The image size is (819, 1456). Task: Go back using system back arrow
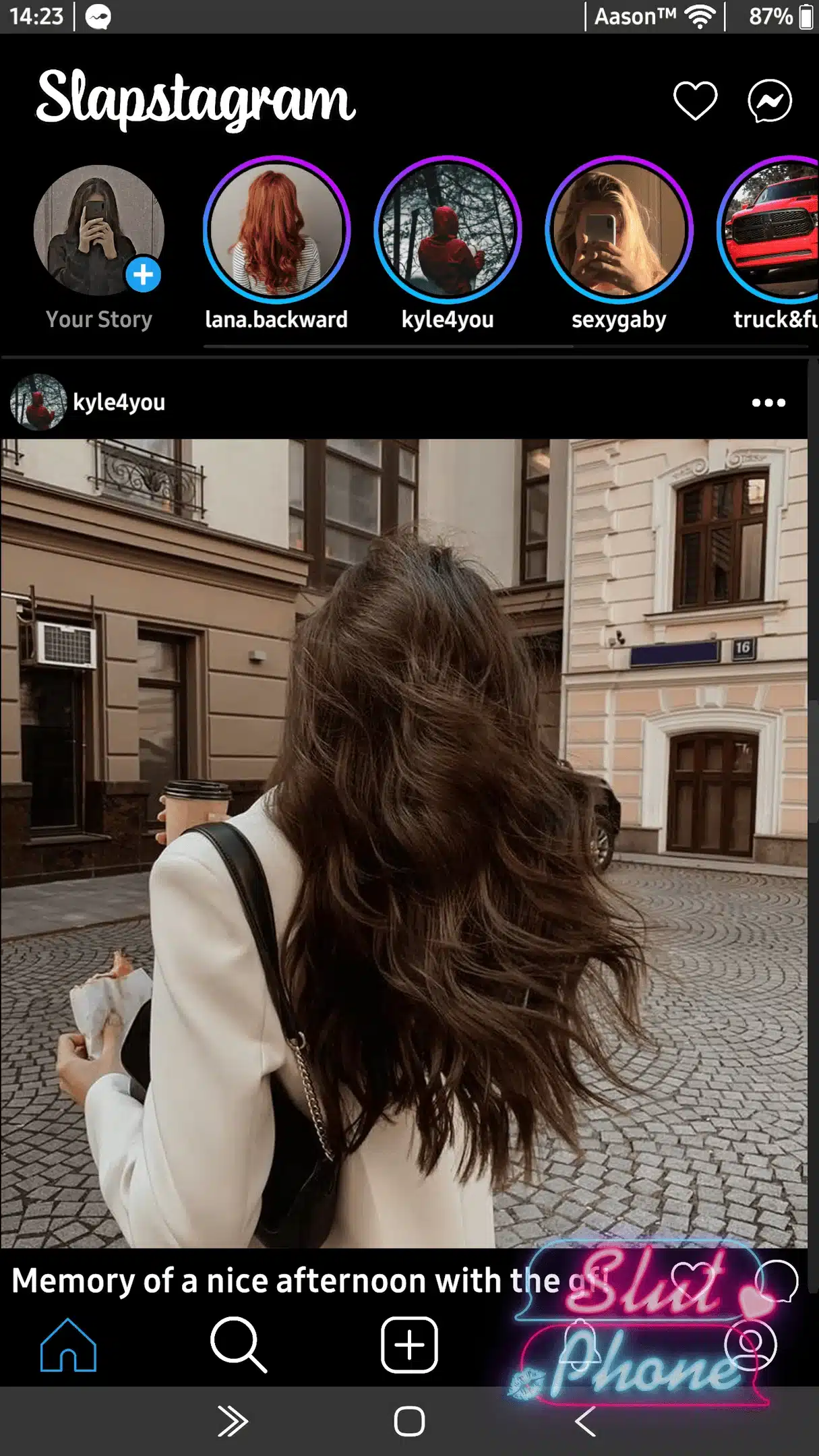585,1422
